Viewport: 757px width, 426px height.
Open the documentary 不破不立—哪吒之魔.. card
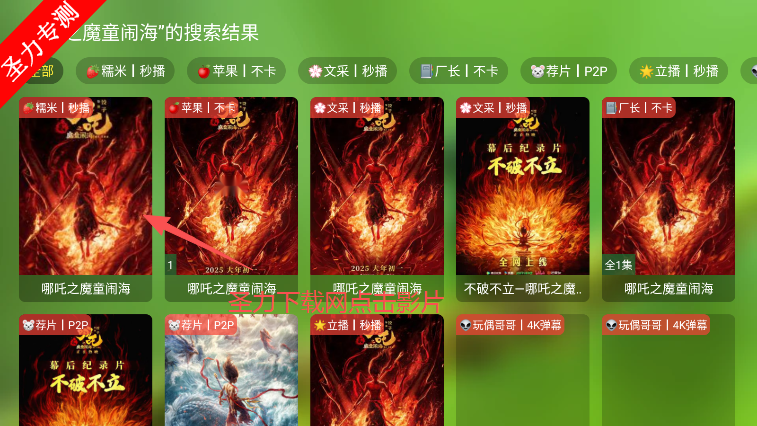522,198
